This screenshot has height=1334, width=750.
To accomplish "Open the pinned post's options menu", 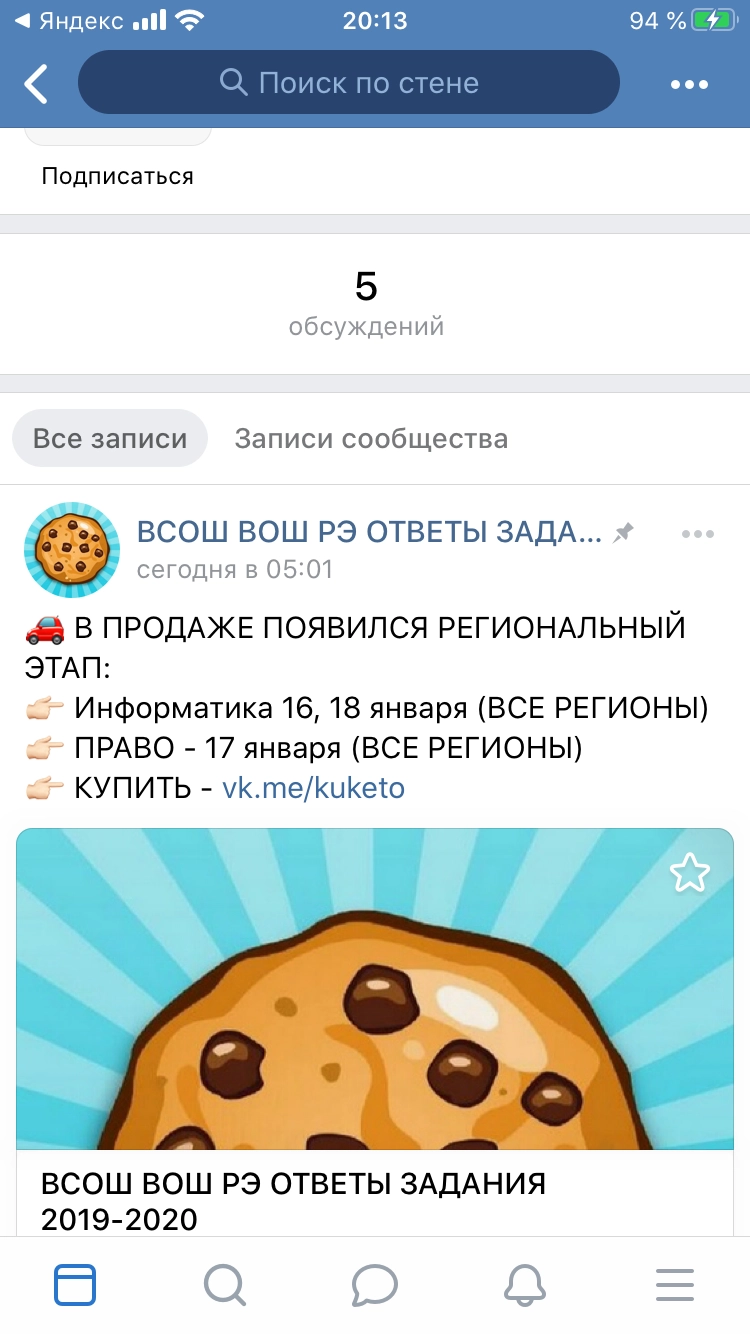I will [698, 534].
